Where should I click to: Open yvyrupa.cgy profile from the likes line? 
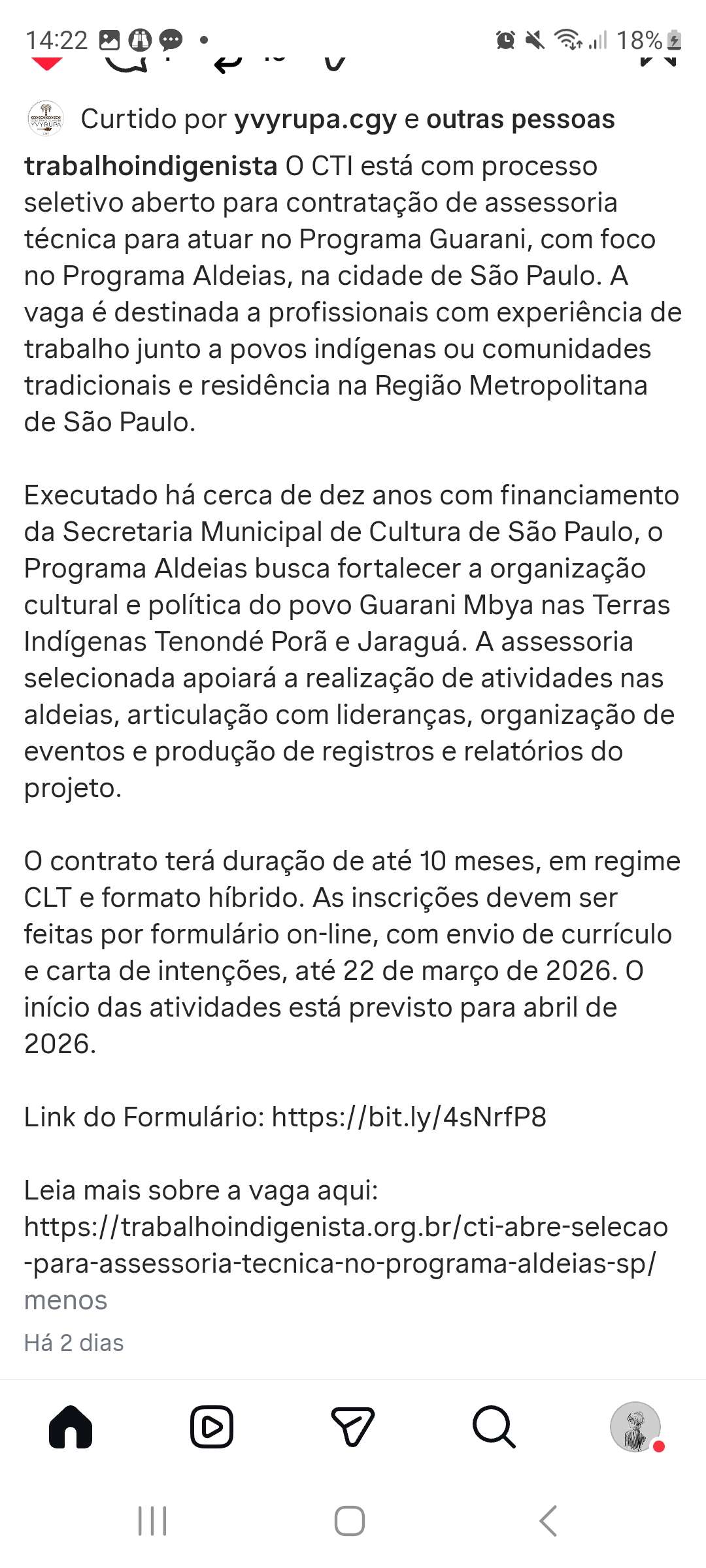315,120
